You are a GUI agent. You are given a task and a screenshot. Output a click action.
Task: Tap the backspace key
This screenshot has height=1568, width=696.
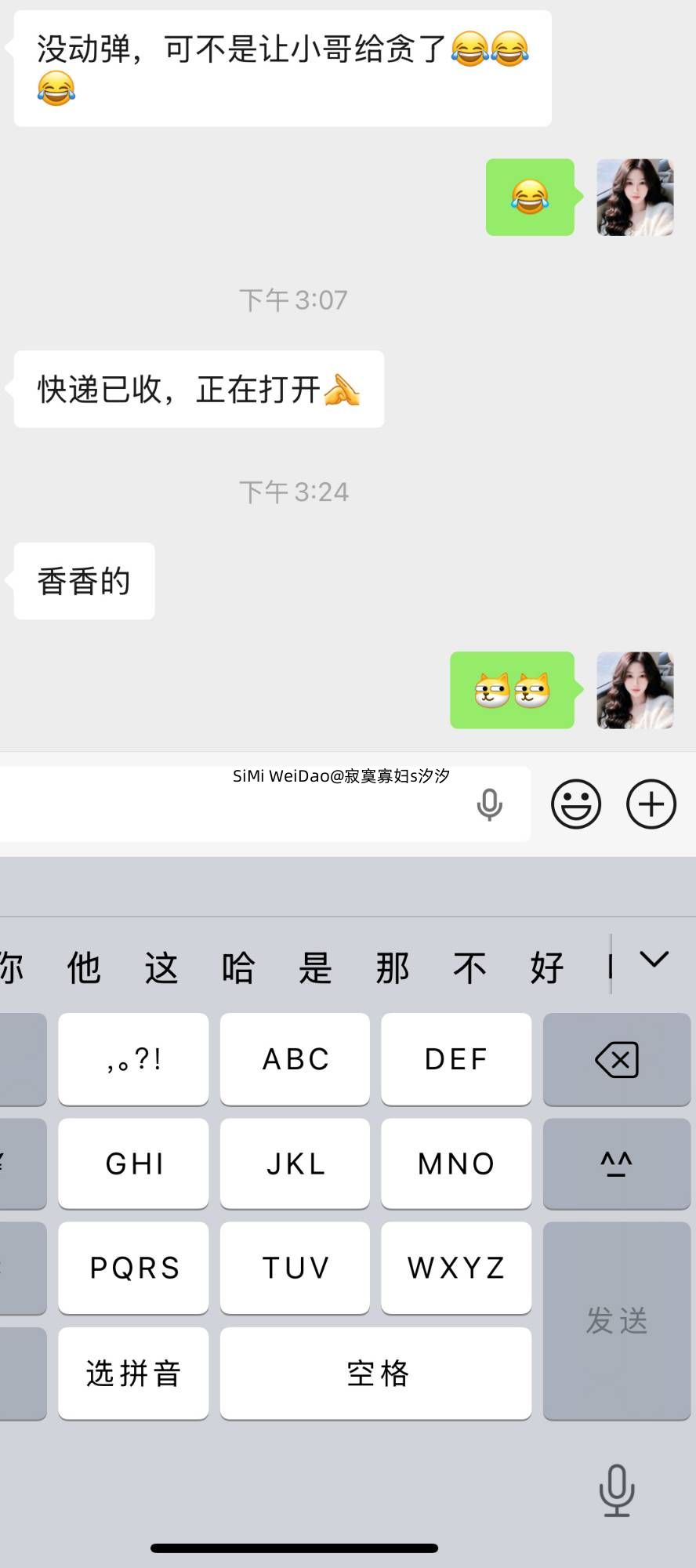click(x=617, y=1059)
